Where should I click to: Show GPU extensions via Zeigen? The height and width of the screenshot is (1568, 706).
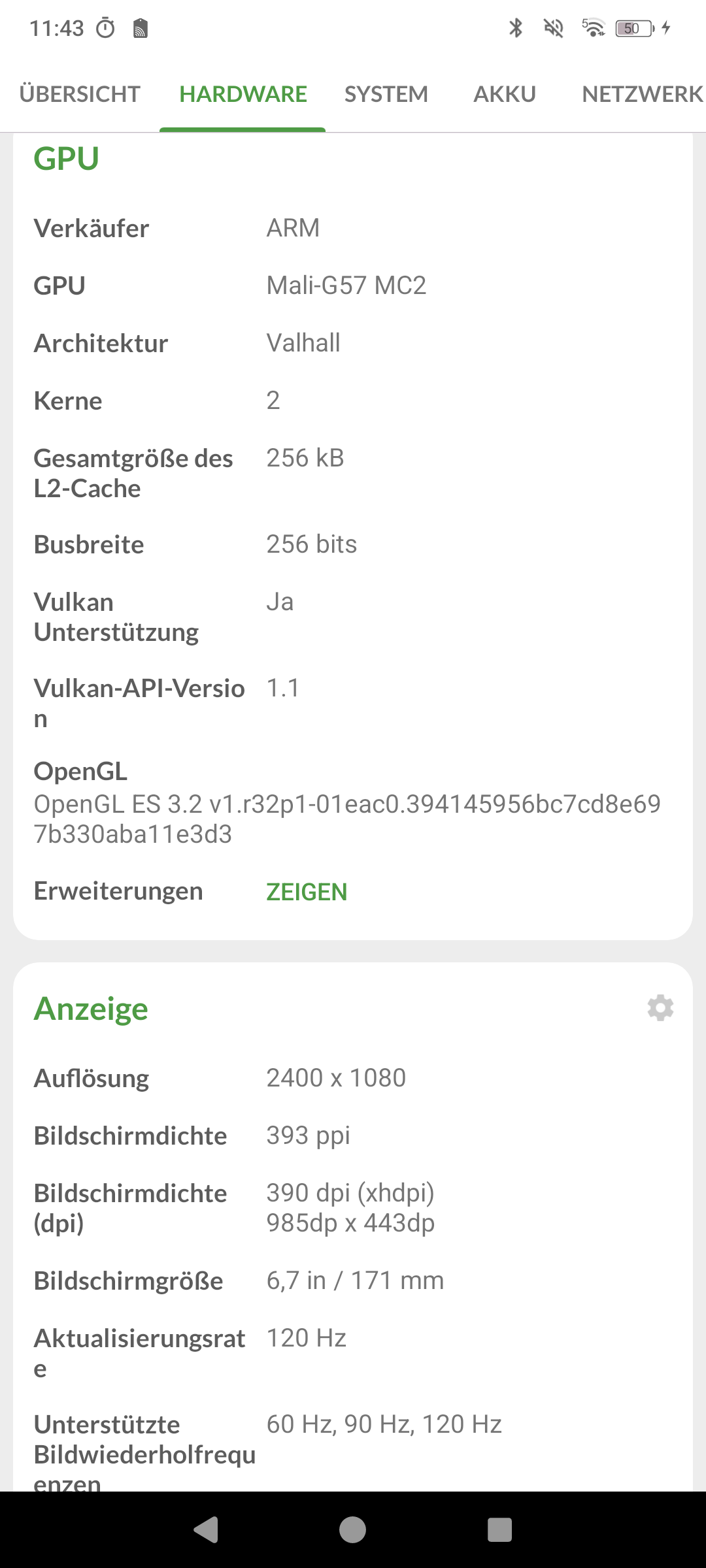click(x=307, y=892)
